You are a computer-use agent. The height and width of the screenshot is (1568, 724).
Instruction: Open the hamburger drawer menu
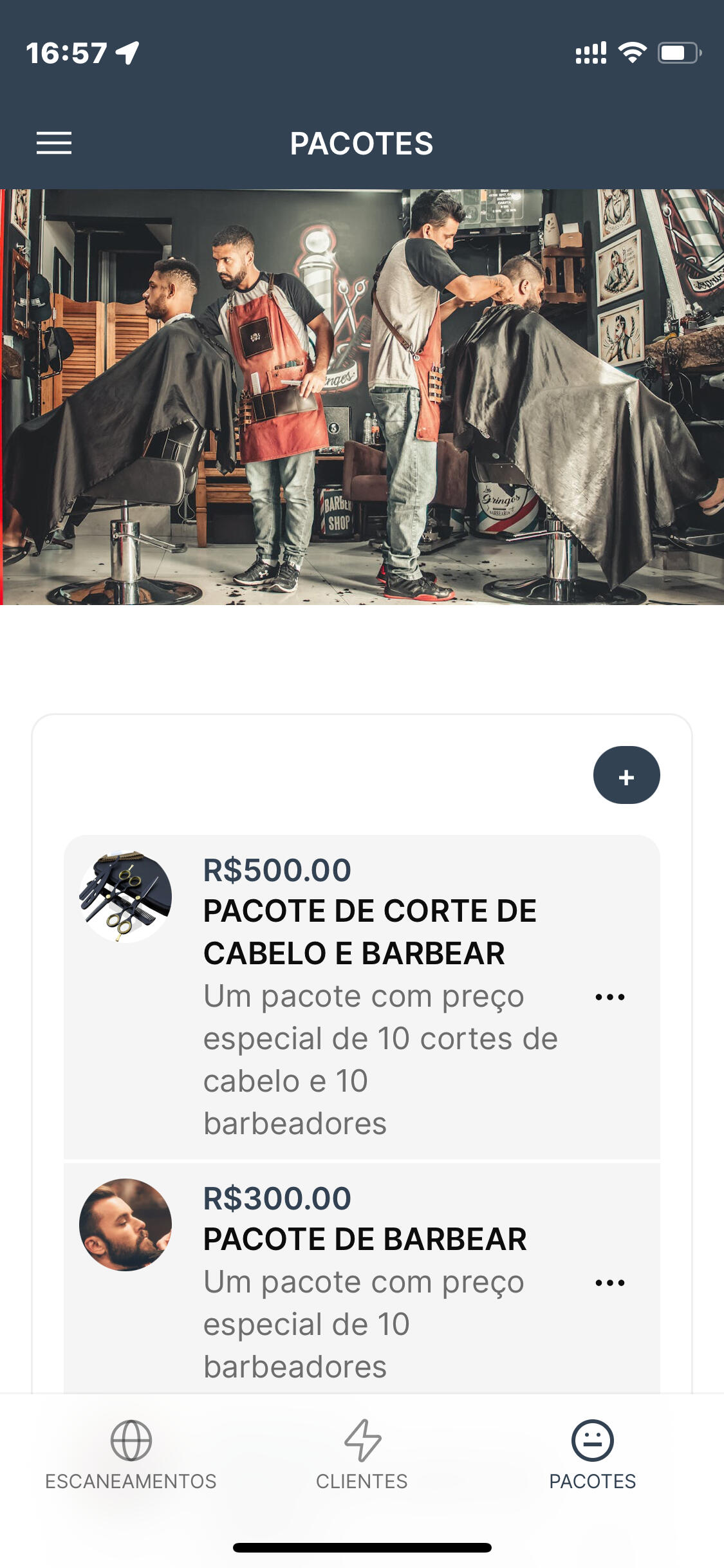(54, 143)
